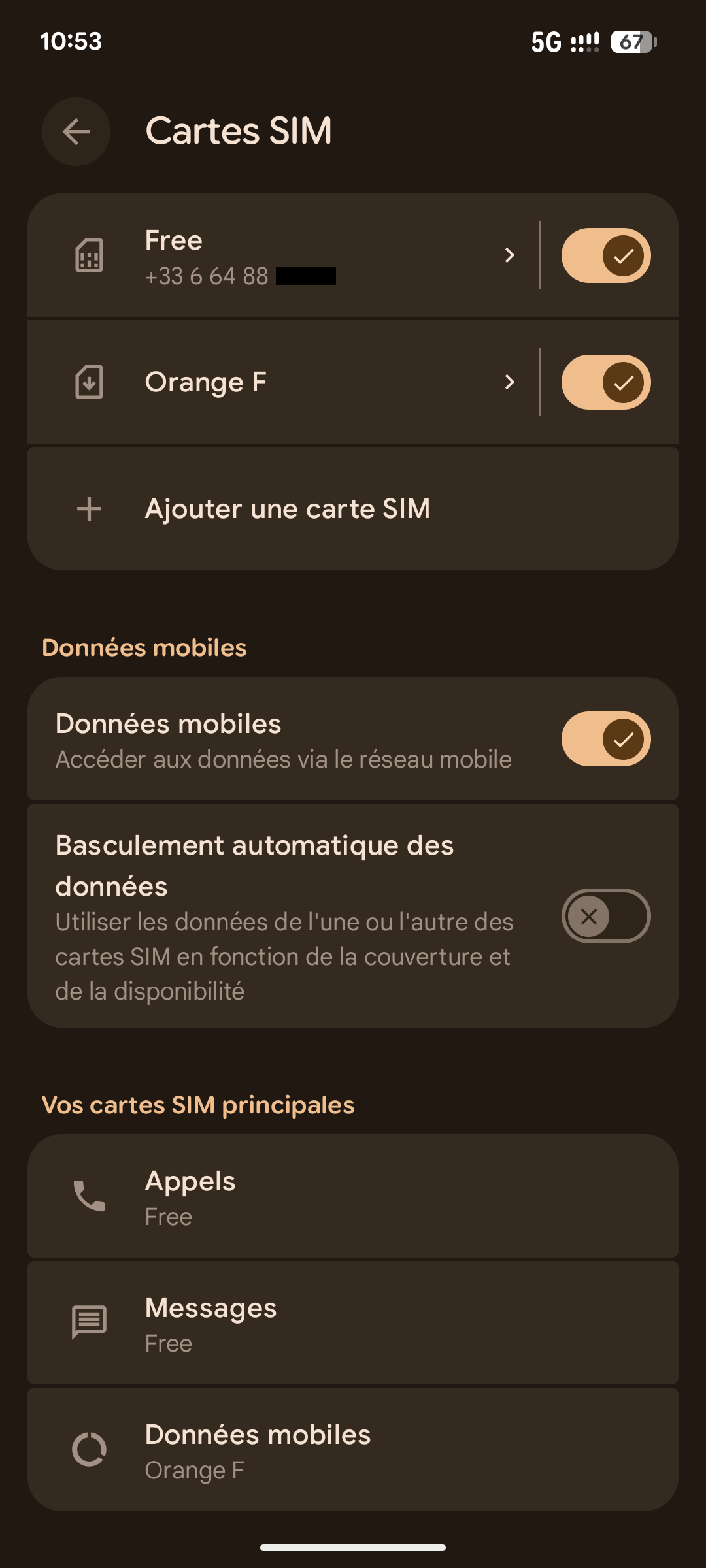This screenshot has width=706, height=1568.
Task: Toggle the Données mobiles switch off
Action: coord(606,739)
